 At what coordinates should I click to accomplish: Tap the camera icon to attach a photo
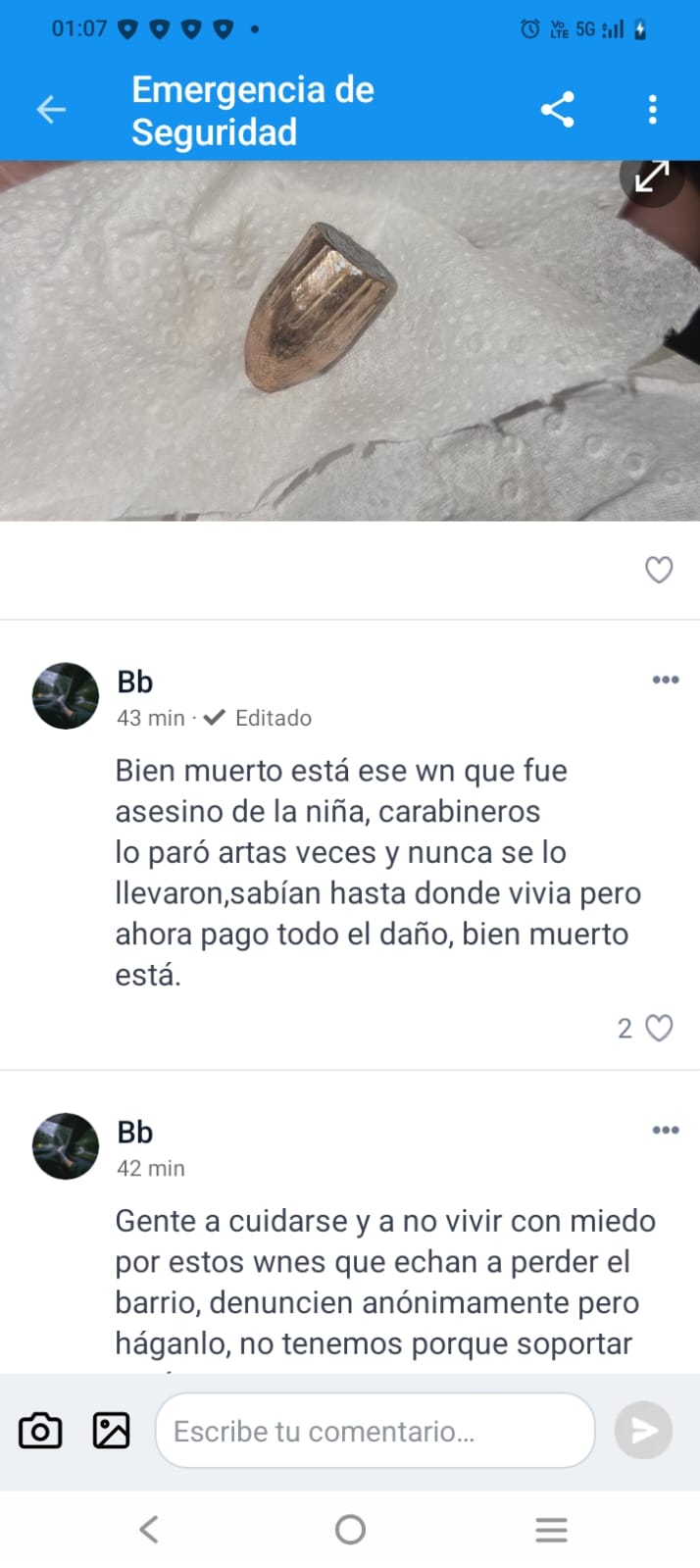click(40, 1431)
